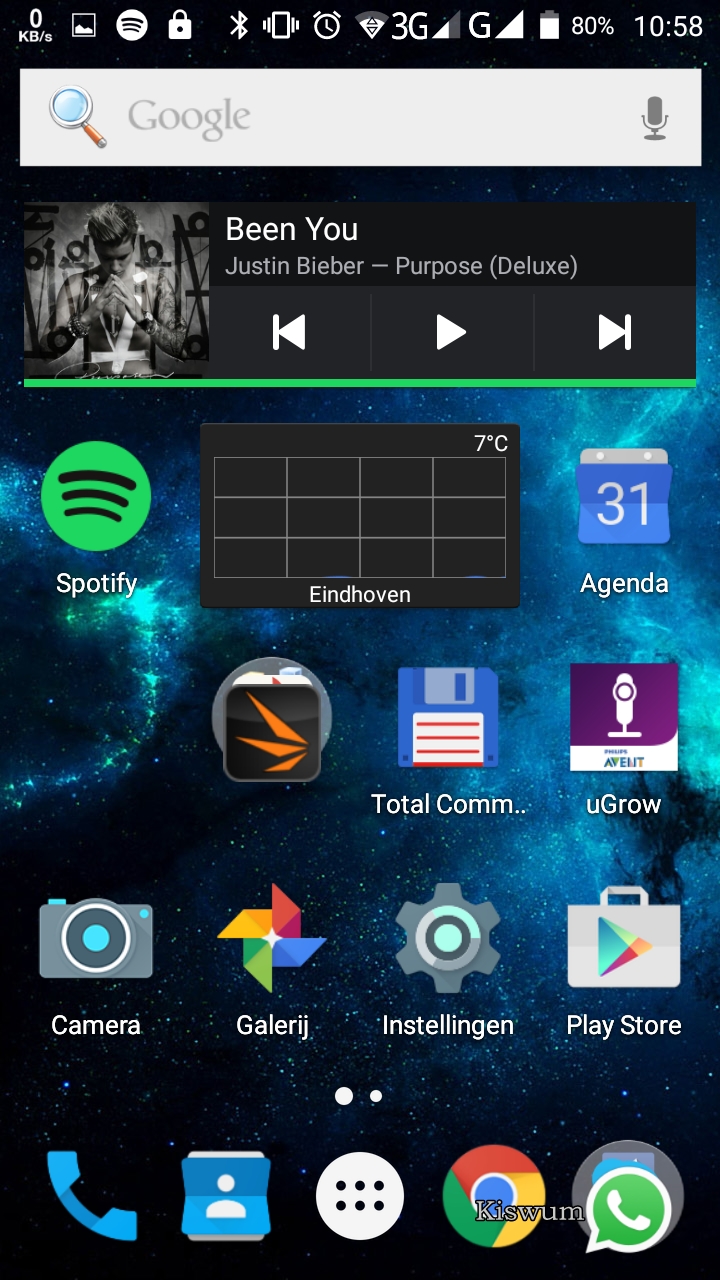Play the song Been You
This screenshot has width=720, height=1280.
[x=452, y=332]
